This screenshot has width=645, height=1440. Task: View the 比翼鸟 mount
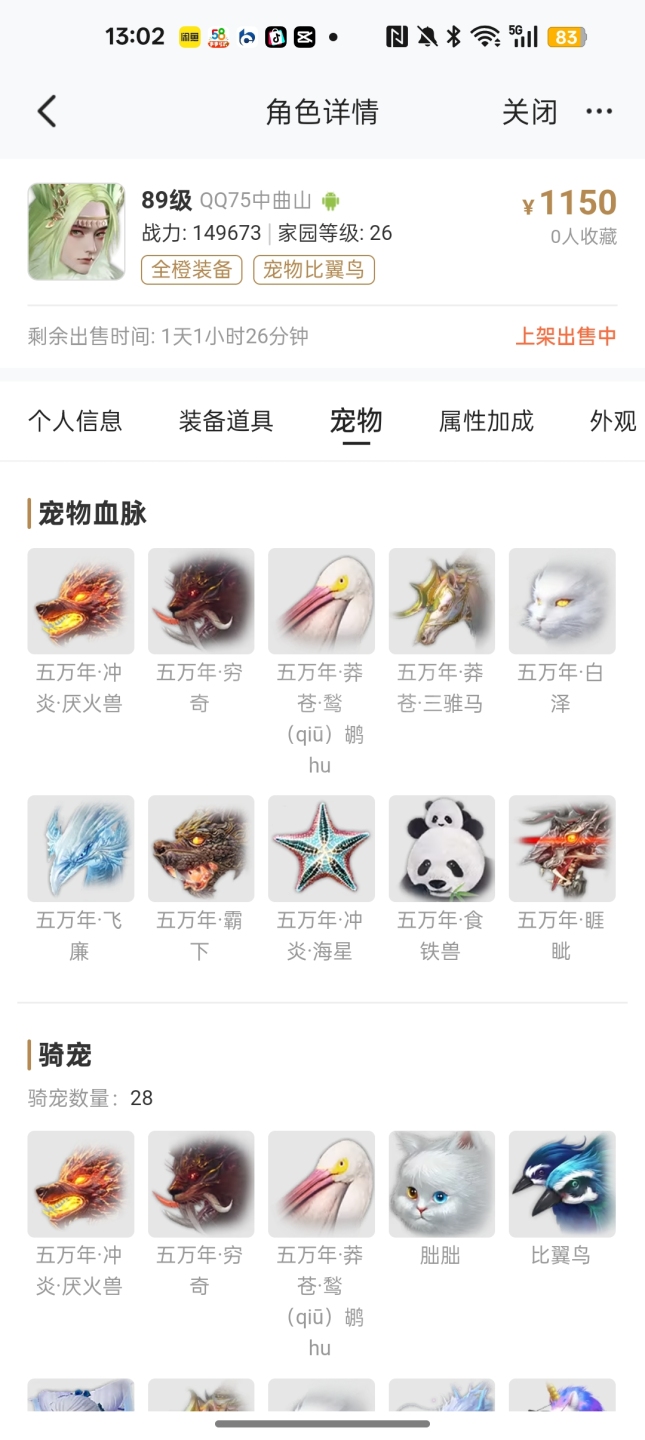pos(561,1184)
